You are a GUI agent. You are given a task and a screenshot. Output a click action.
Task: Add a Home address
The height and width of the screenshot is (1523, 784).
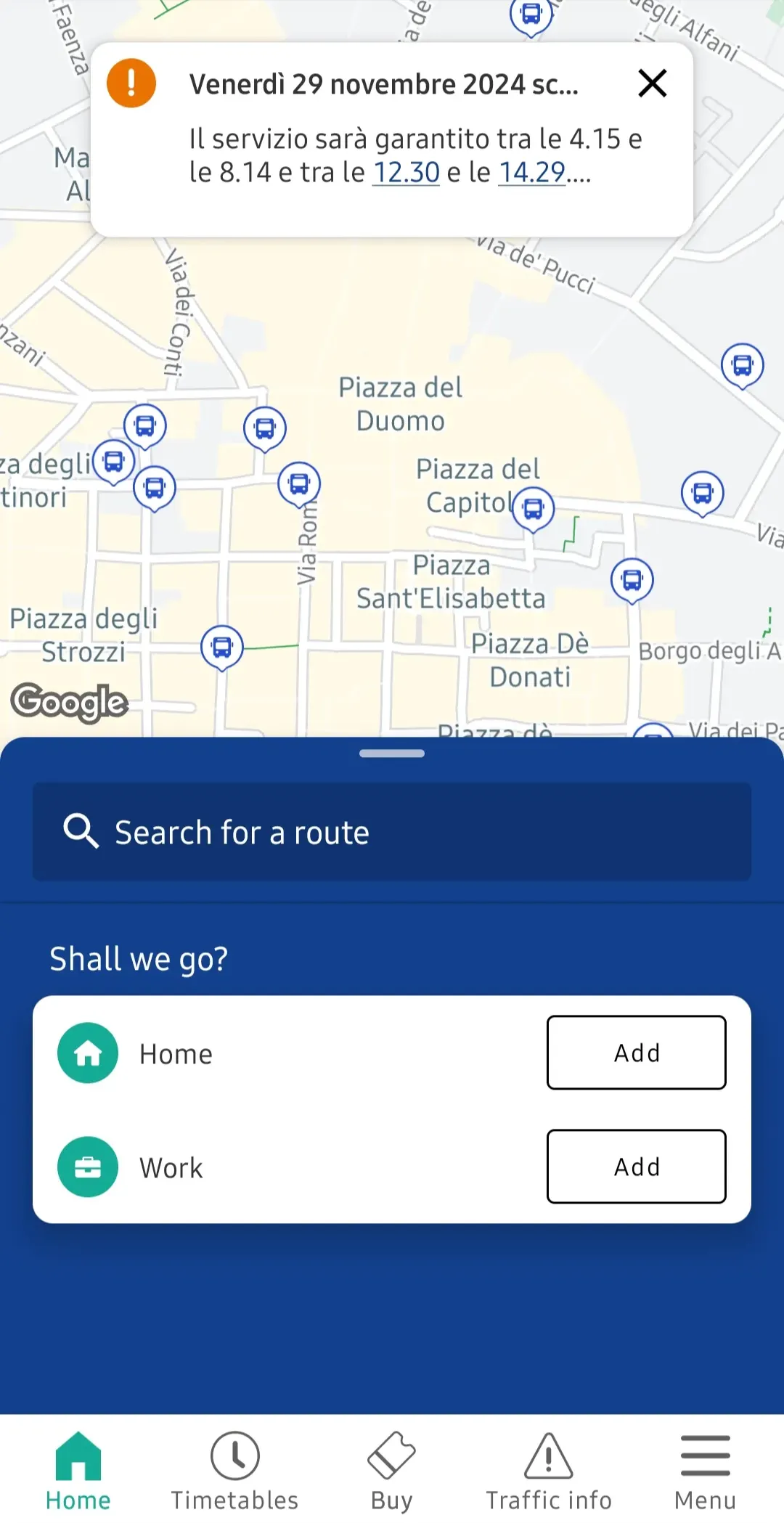click(636, 1053)
